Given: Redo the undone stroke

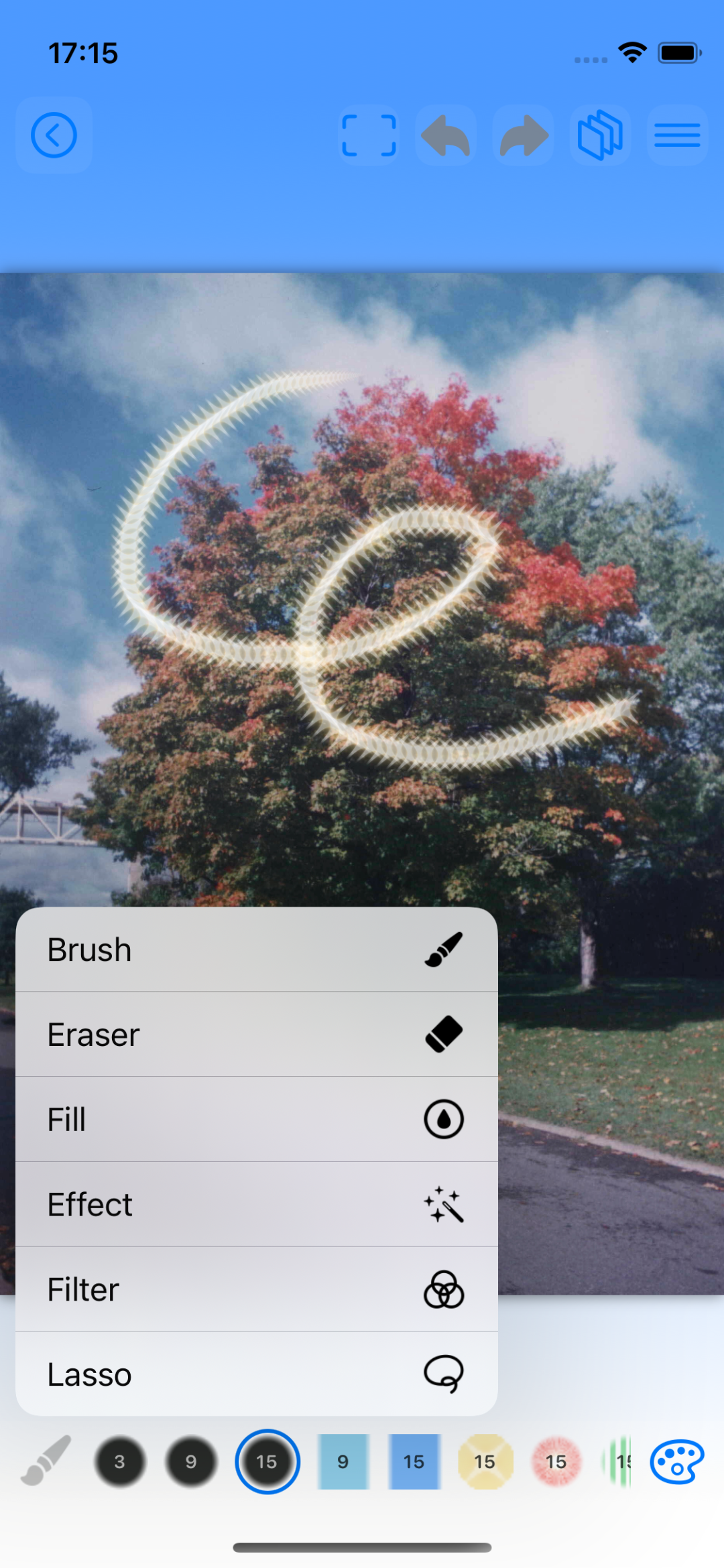Looking at the screenshot, I should (524, 135).
